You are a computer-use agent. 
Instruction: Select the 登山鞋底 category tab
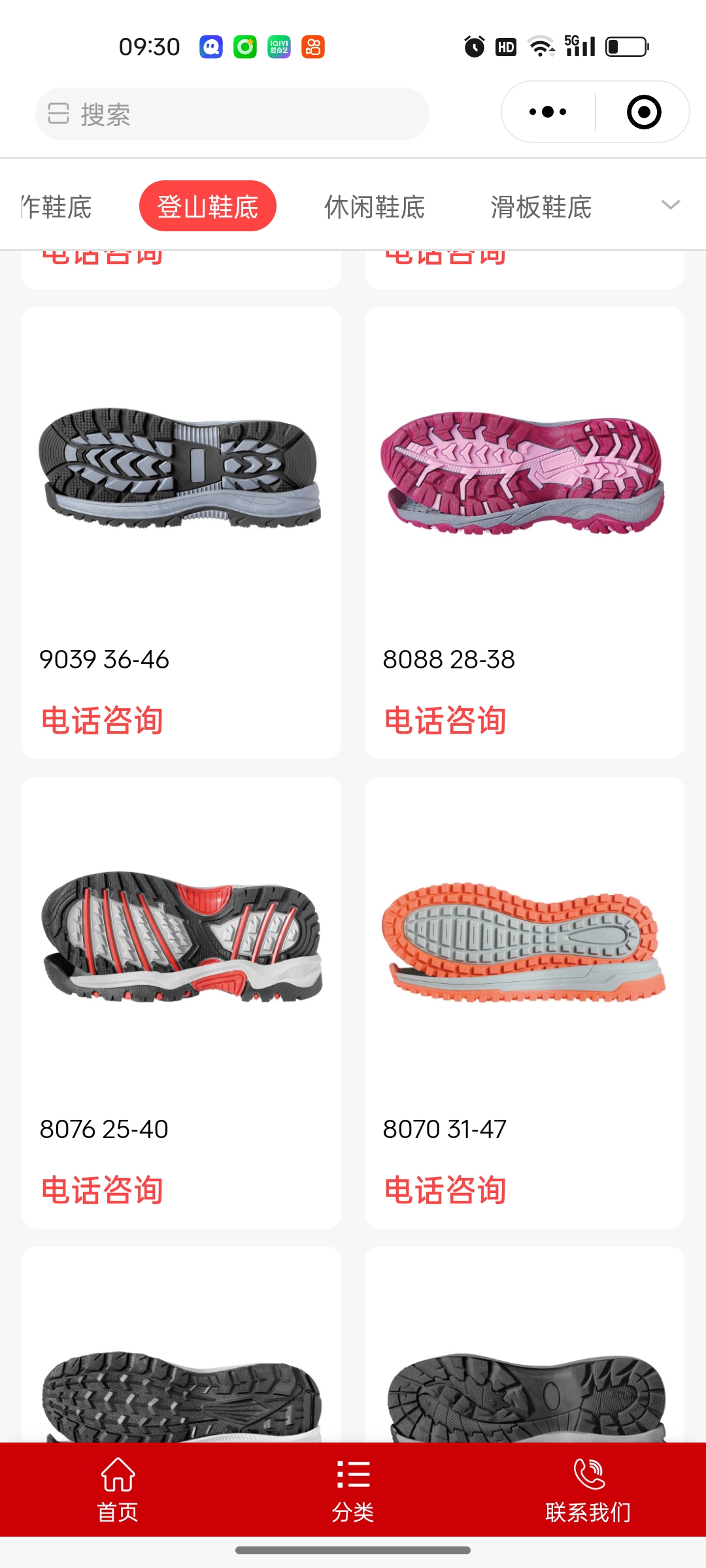pos(208,206)
